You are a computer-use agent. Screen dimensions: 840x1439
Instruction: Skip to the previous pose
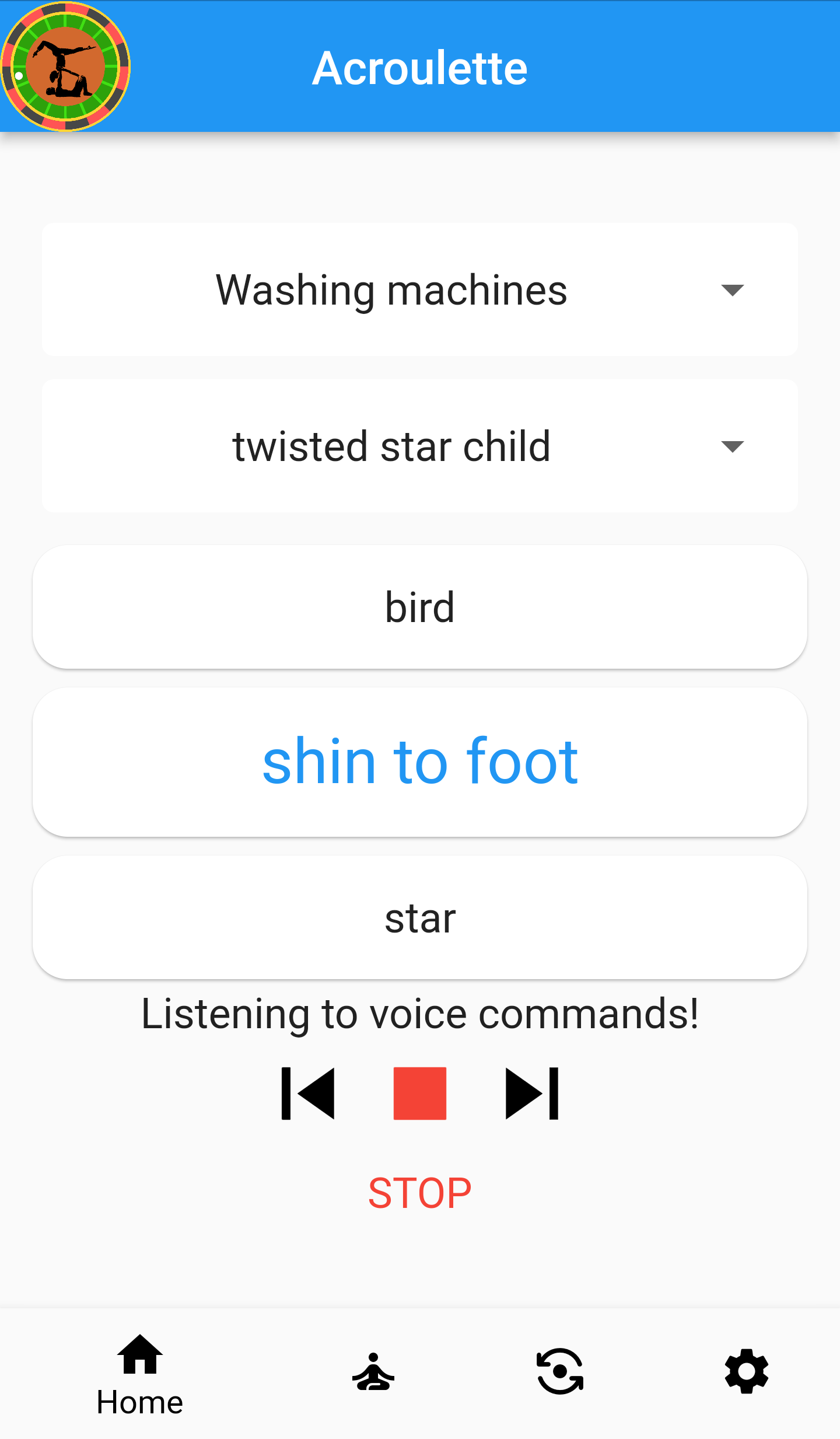coord(308,1094)
